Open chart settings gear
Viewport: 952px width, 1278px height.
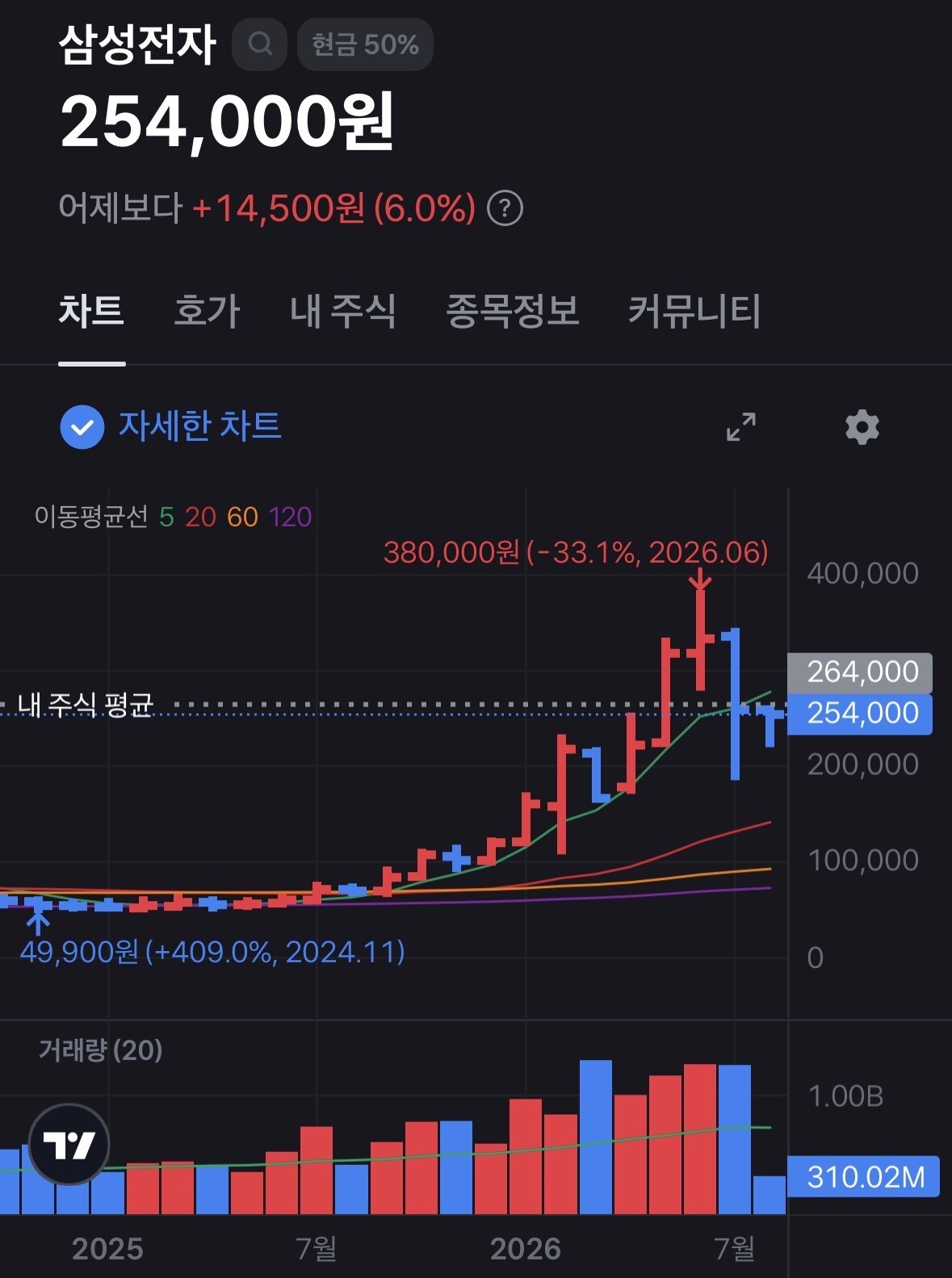[862, 426]
